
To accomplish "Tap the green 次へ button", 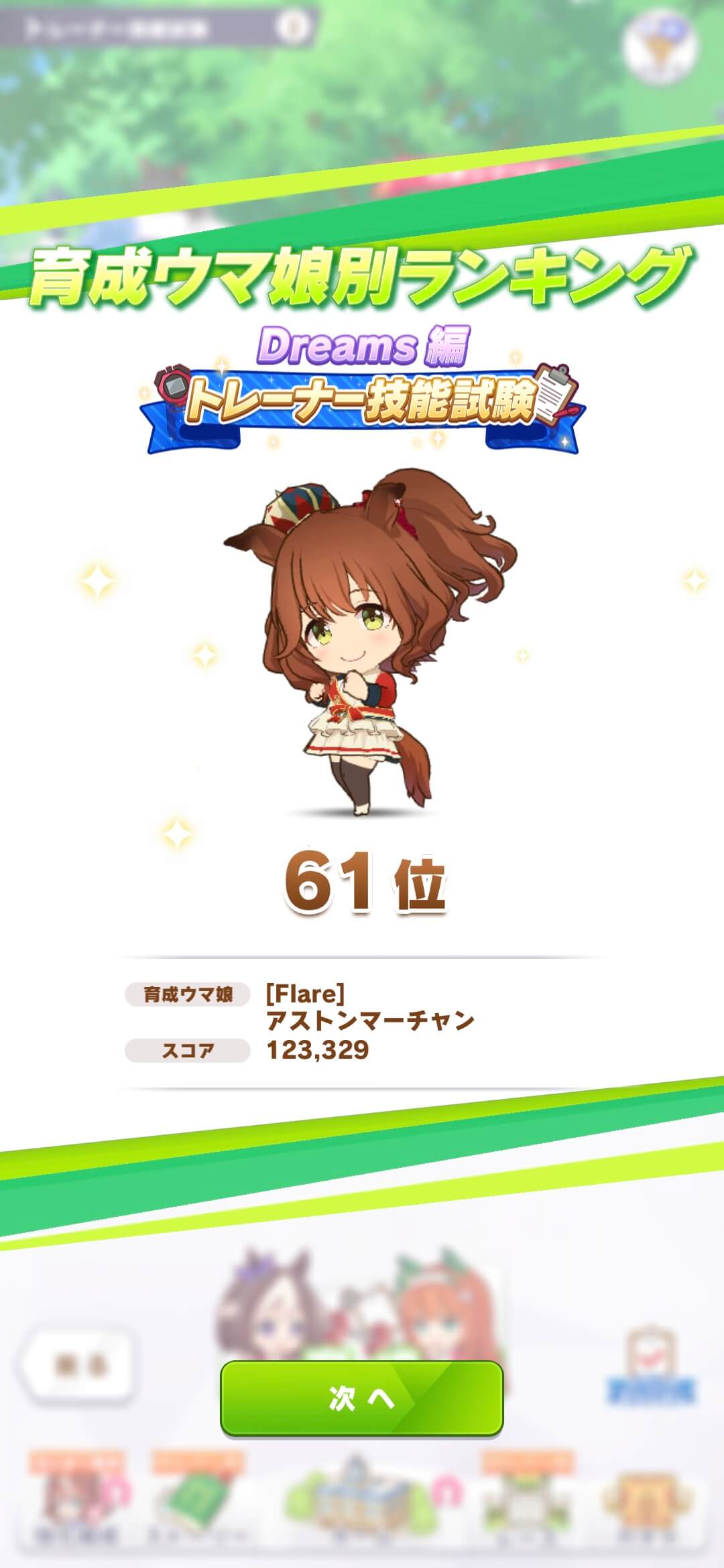I will [x=361, y=1398].
